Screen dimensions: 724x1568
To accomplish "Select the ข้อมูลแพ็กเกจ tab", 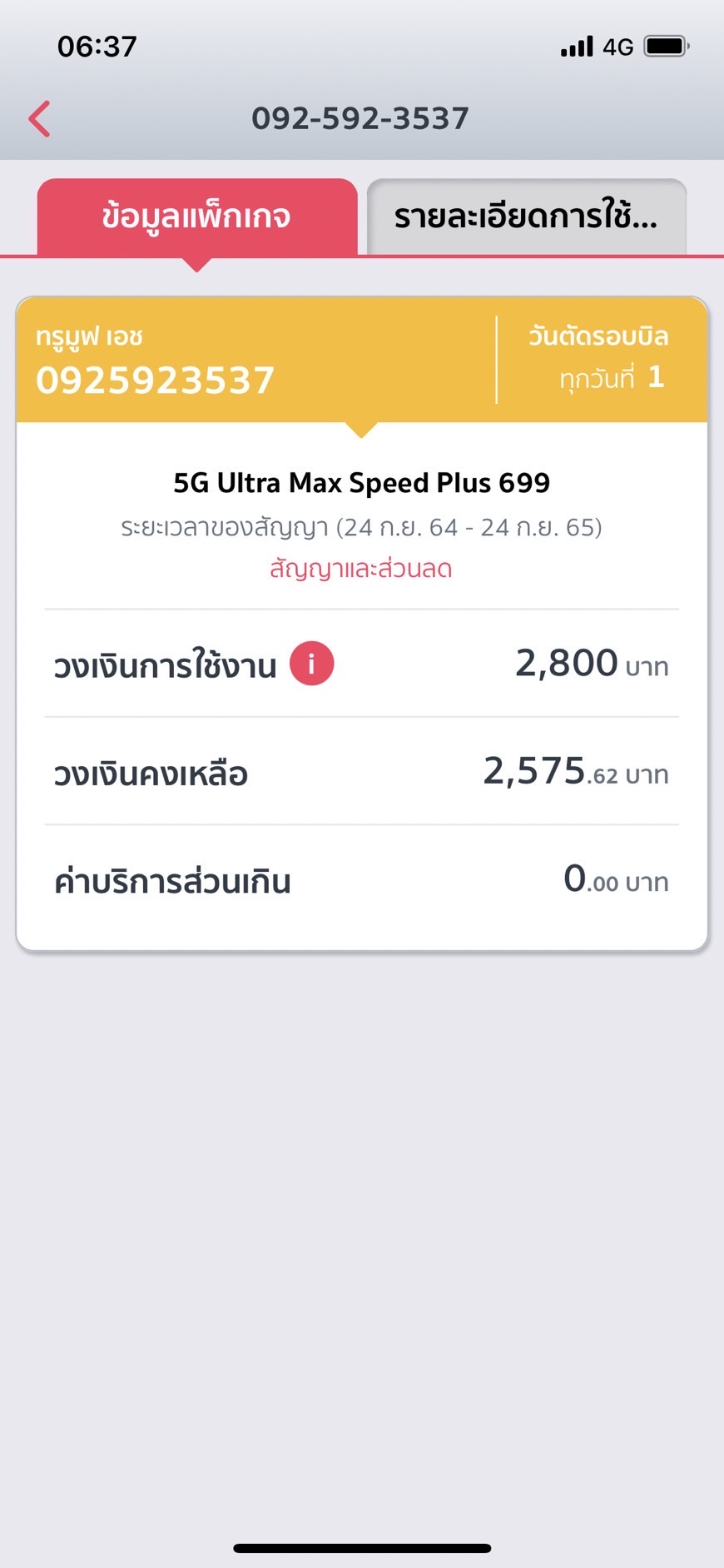I will click(x=197, y=217).
